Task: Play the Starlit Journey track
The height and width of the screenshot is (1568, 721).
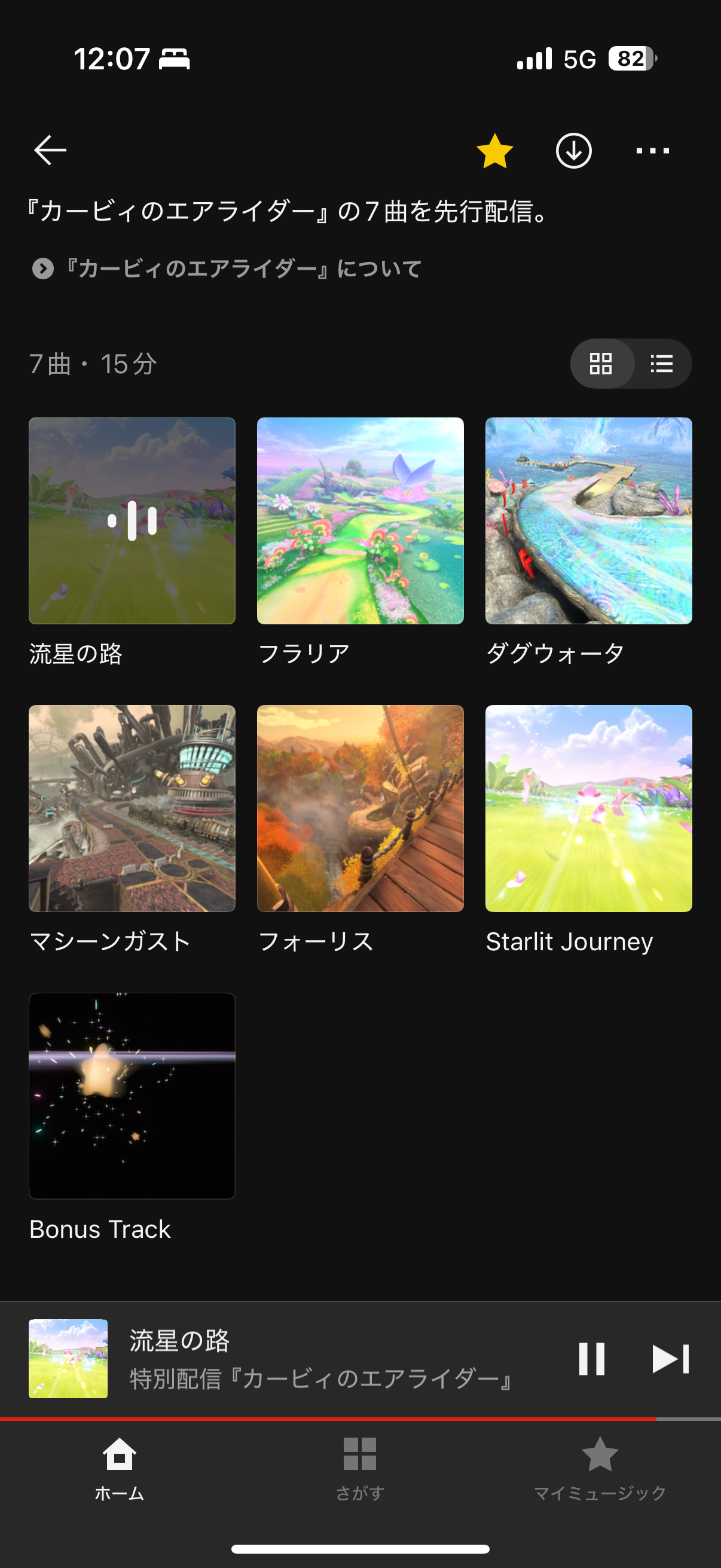Action: (x=588, y=809)
